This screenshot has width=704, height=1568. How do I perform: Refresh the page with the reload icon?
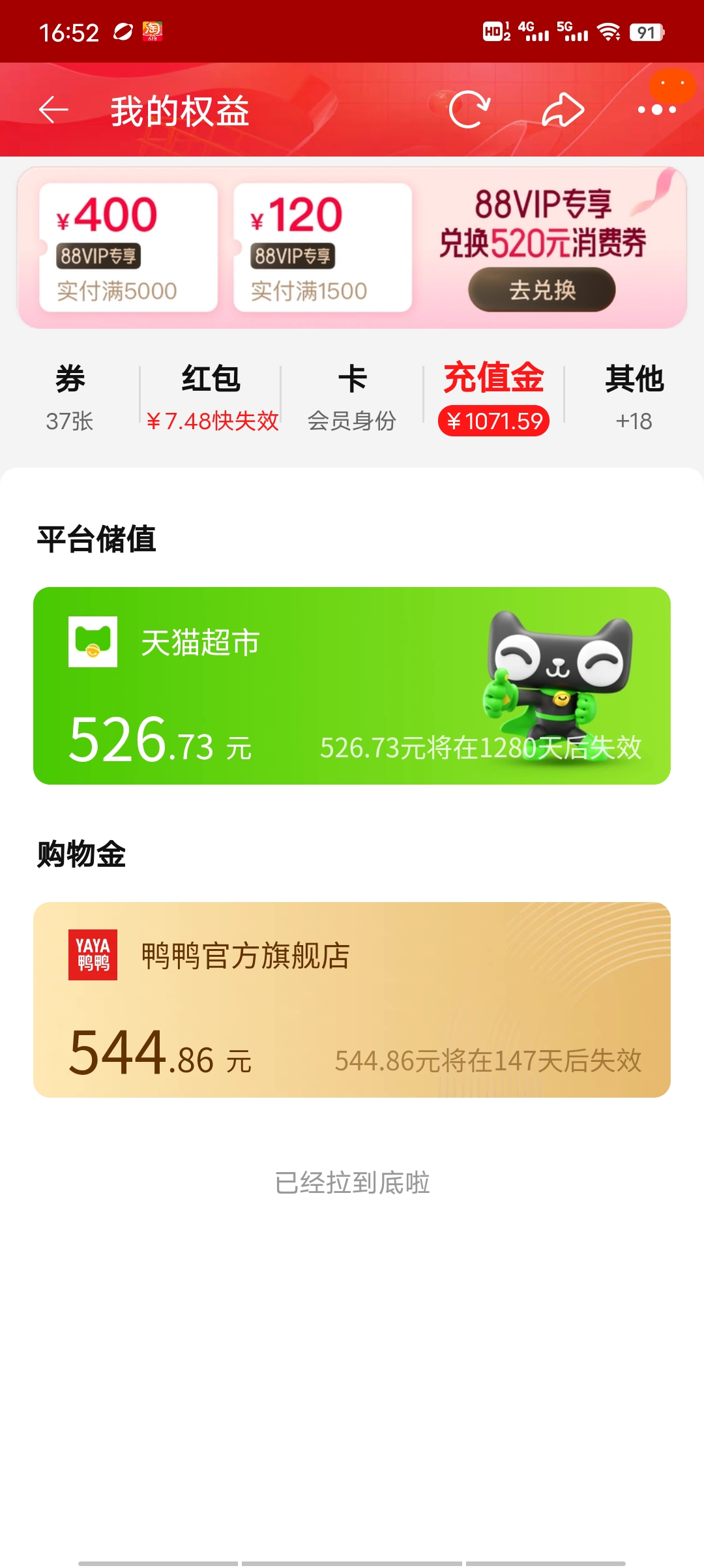tap(469, 110)
